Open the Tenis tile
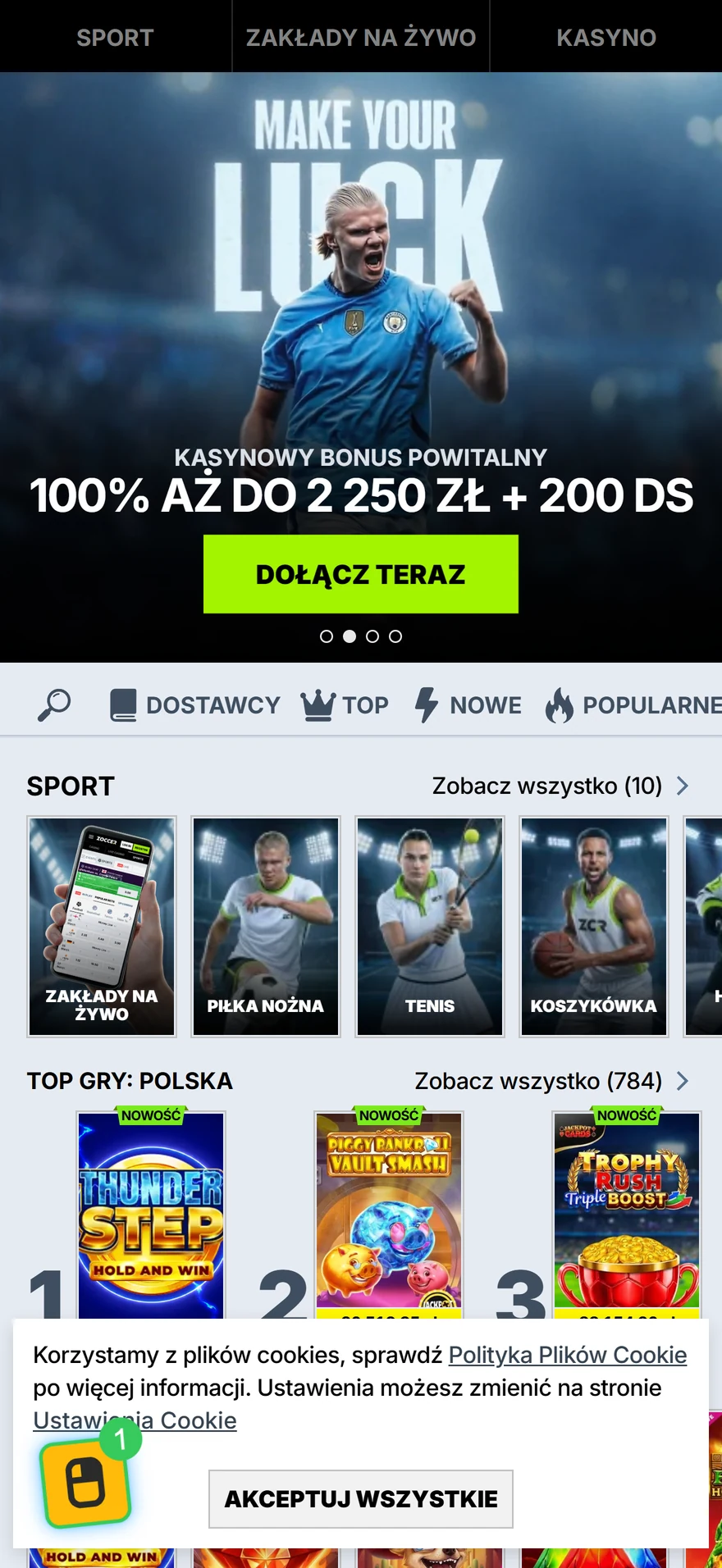The width and height of the screenshot is (722, 1568). click(430, 927)
